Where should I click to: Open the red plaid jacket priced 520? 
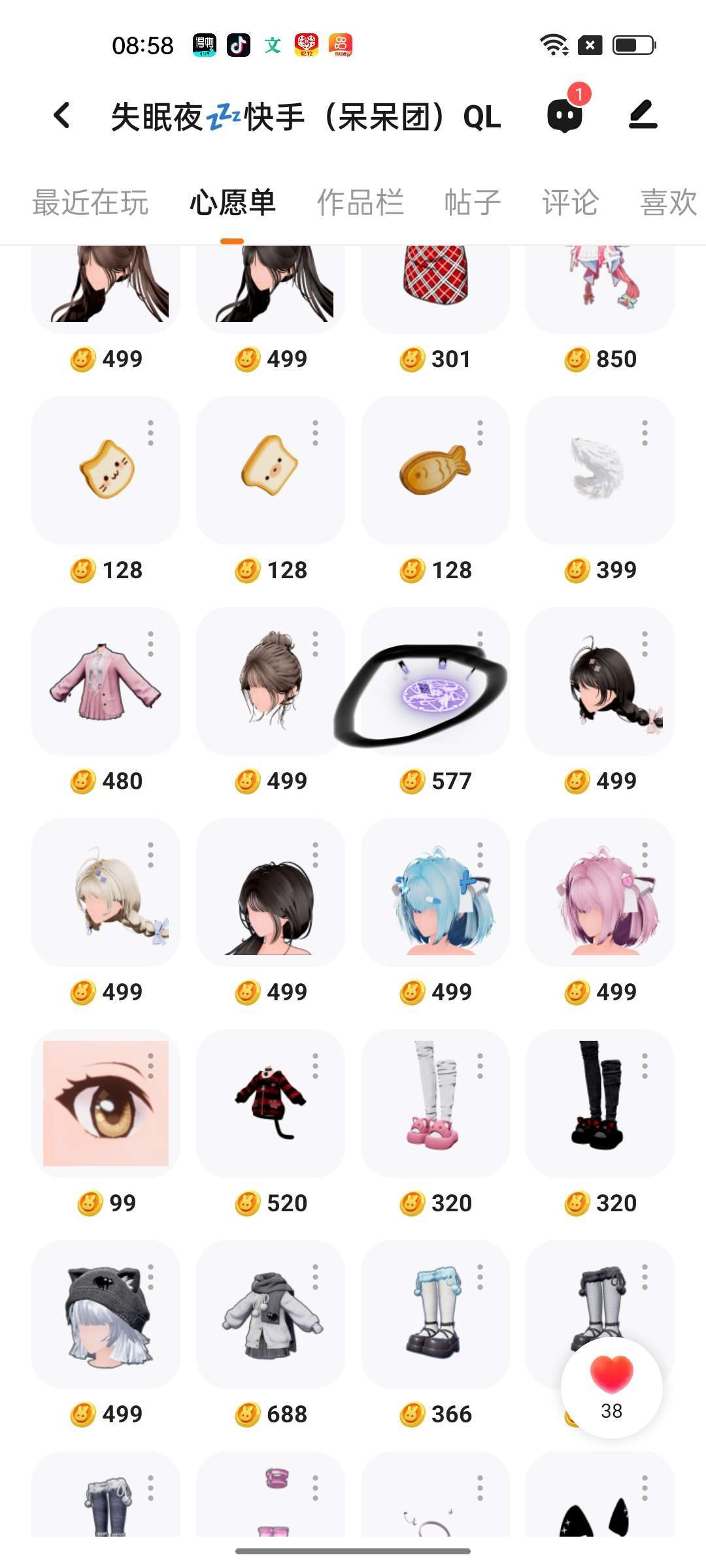coord(271,1103)
